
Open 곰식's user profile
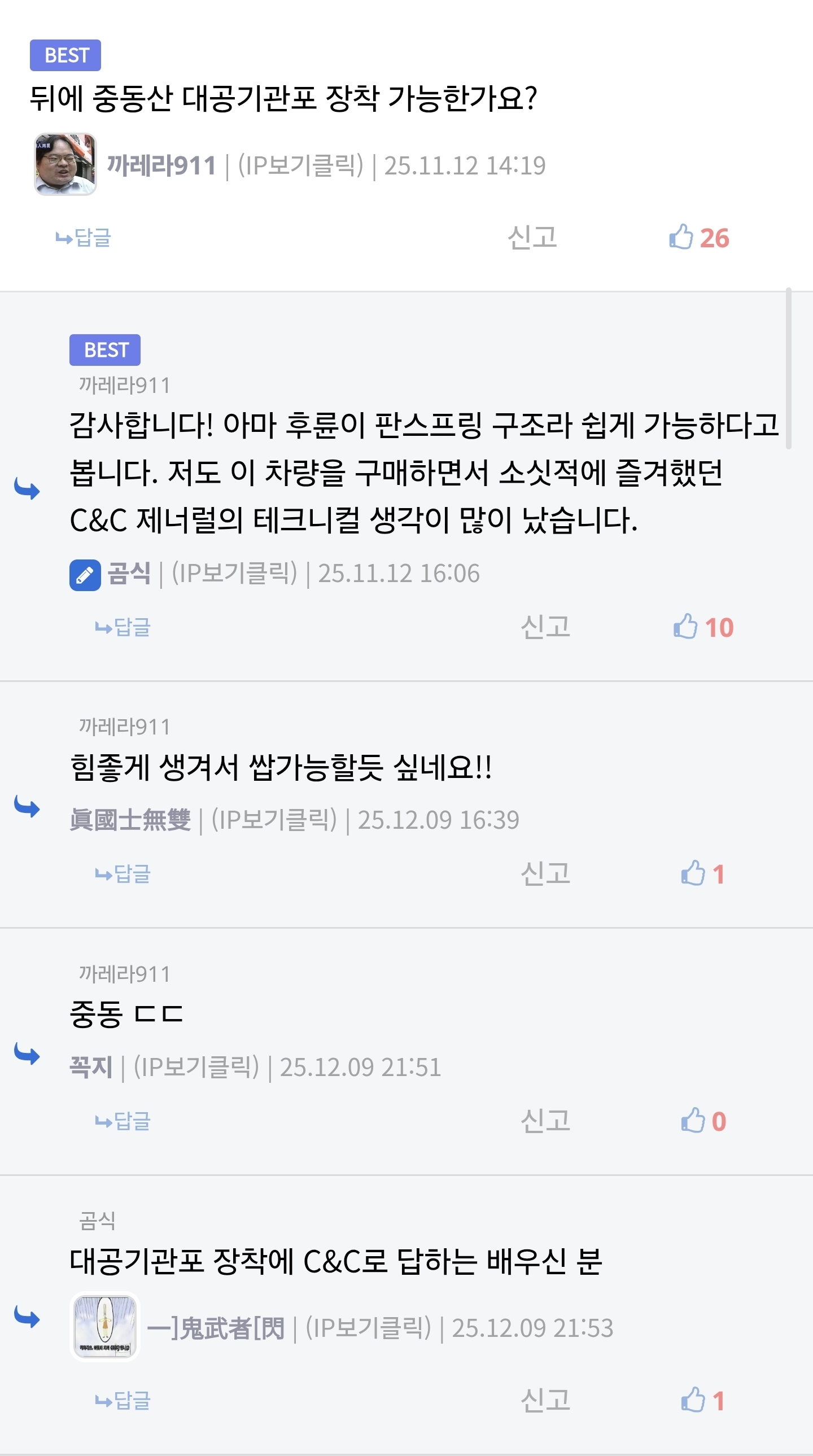coord(129,574)
